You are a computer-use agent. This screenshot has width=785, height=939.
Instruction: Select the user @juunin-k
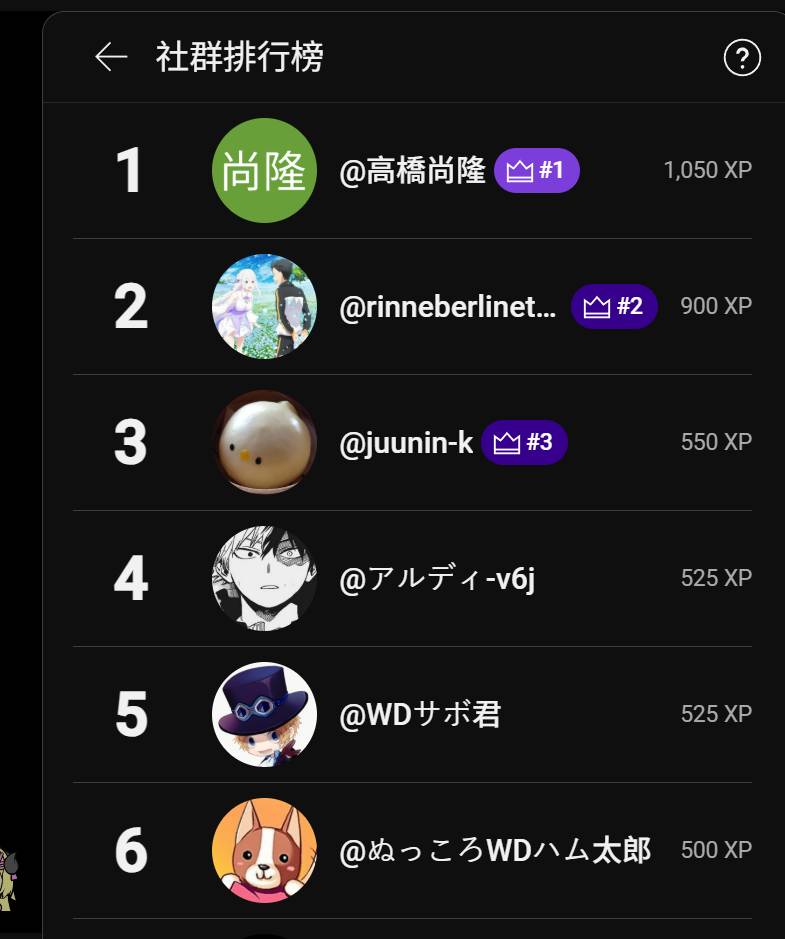point(406,443)
